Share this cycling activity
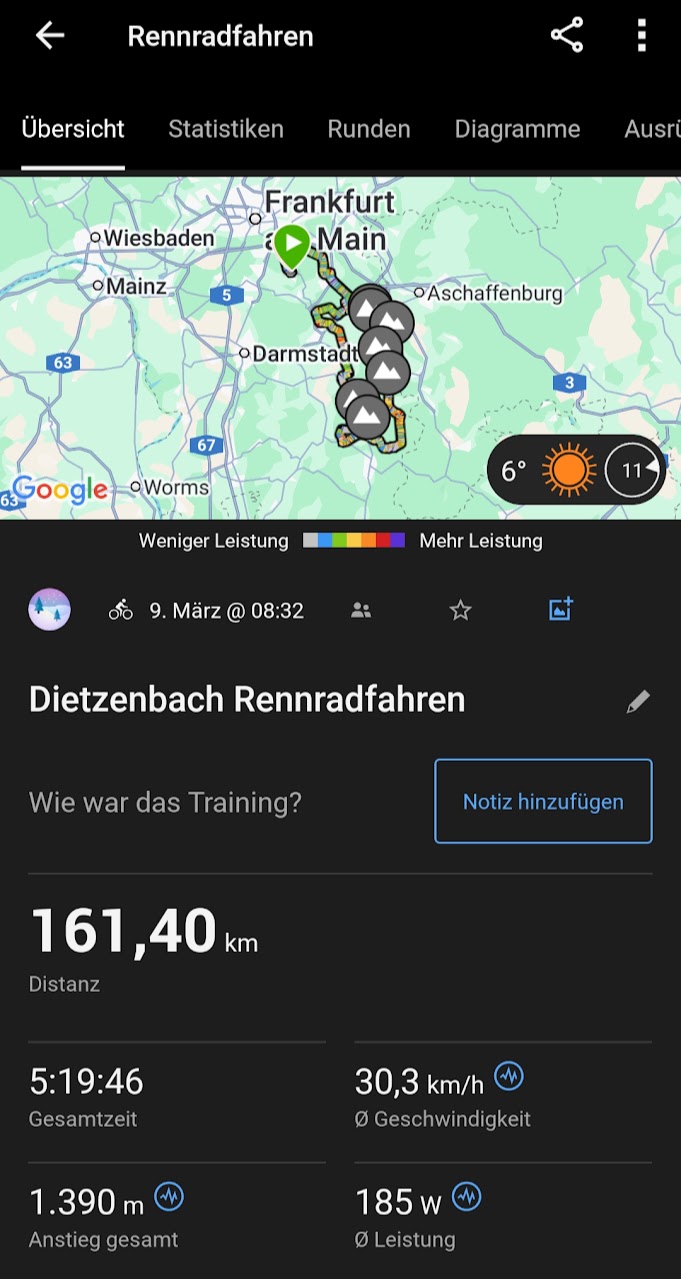681x1279 pixels. pos(566,36)
